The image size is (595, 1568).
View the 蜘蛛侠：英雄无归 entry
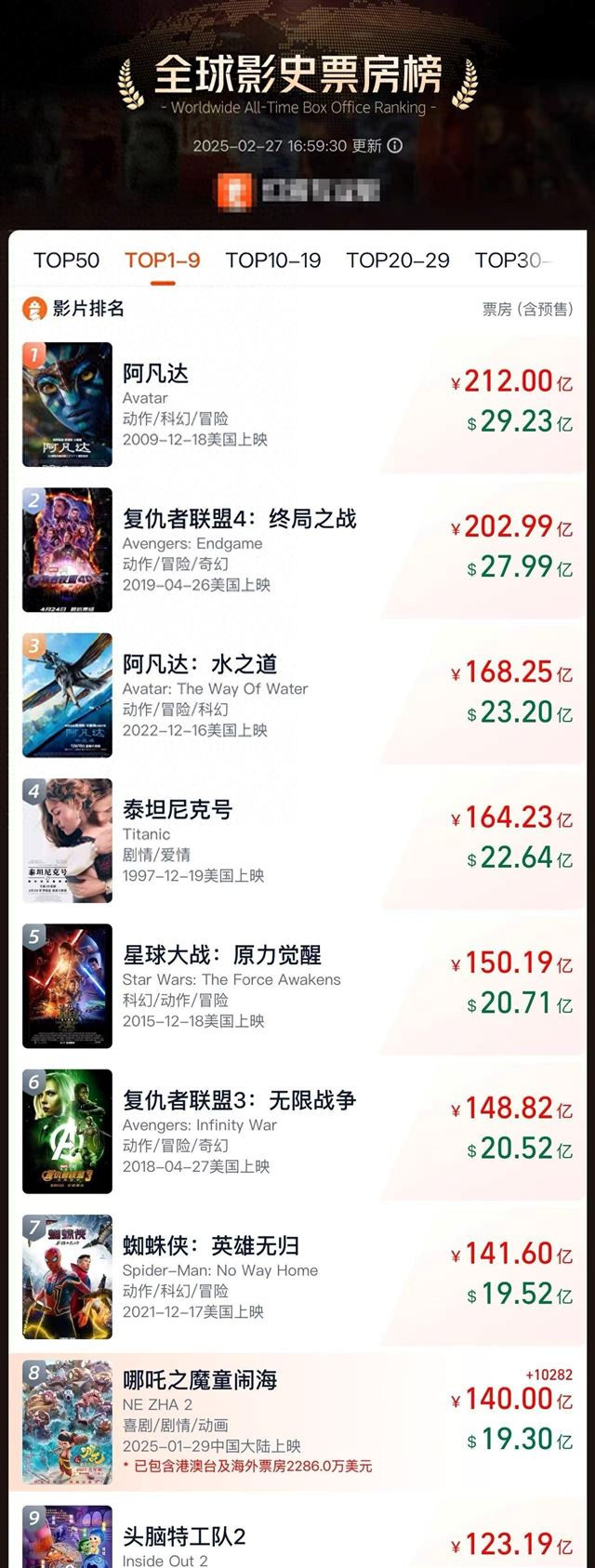(210, 1246)
